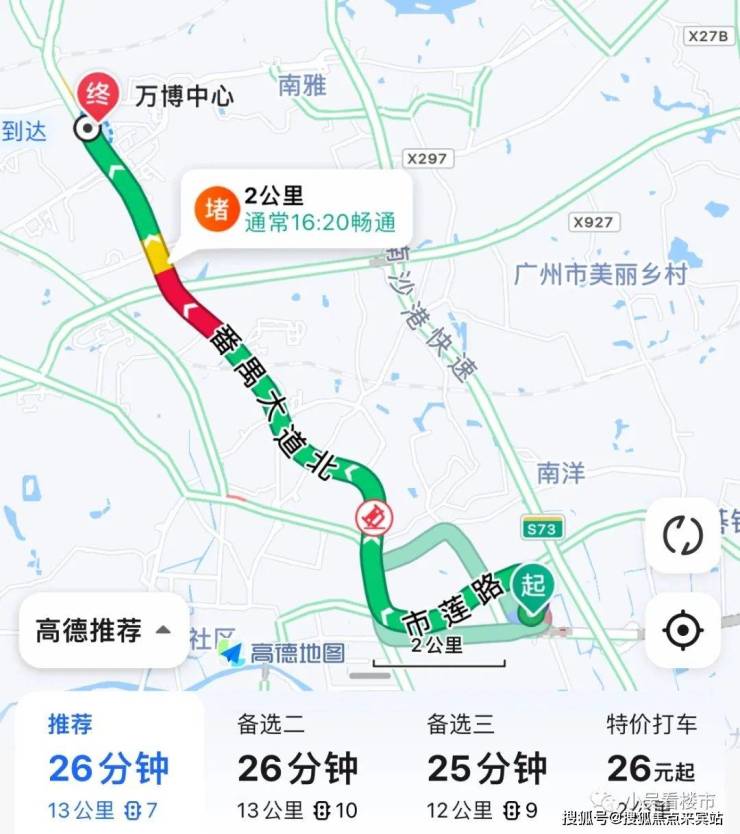Select the 推荐 26分钟 route
This screenshot has width=740, height=834.
(109, 766)
